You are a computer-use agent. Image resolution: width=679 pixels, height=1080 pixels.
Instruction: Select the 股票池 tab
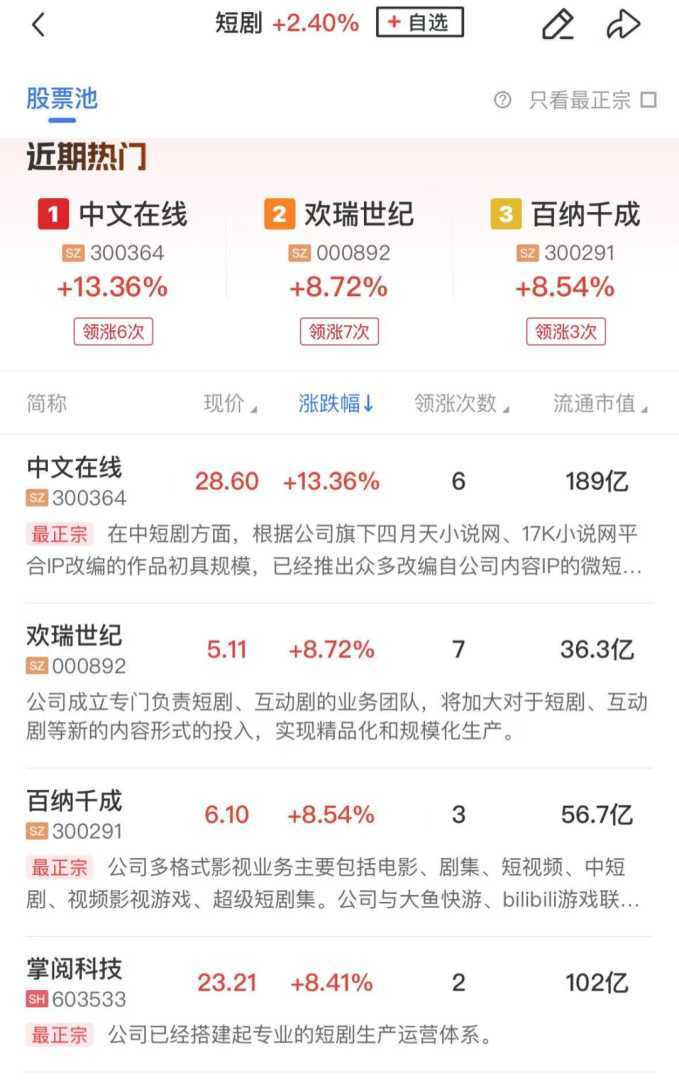[x=62, y=99]
